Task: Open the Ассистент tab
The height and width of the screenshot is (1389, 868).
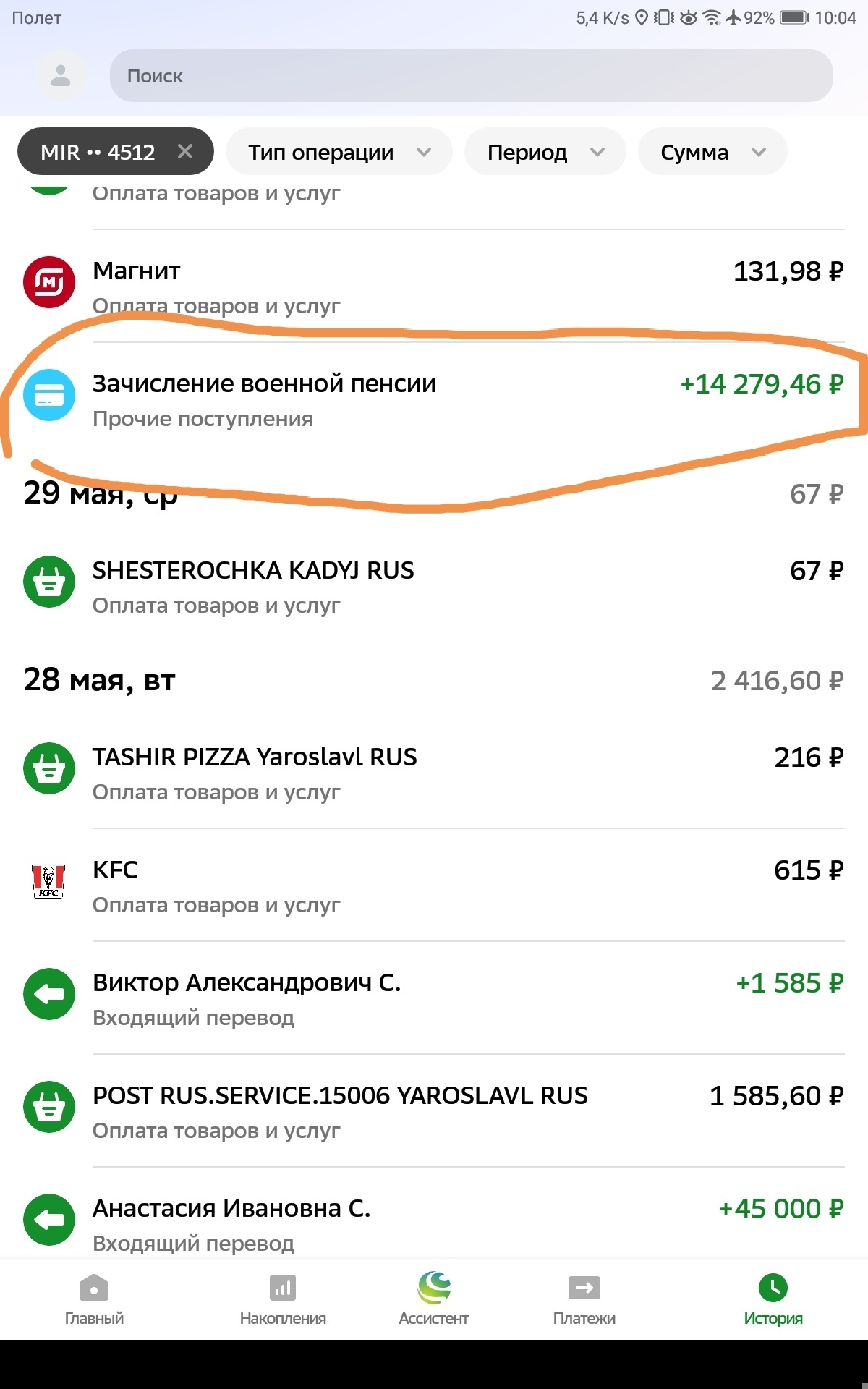Action: point(434,1300)
